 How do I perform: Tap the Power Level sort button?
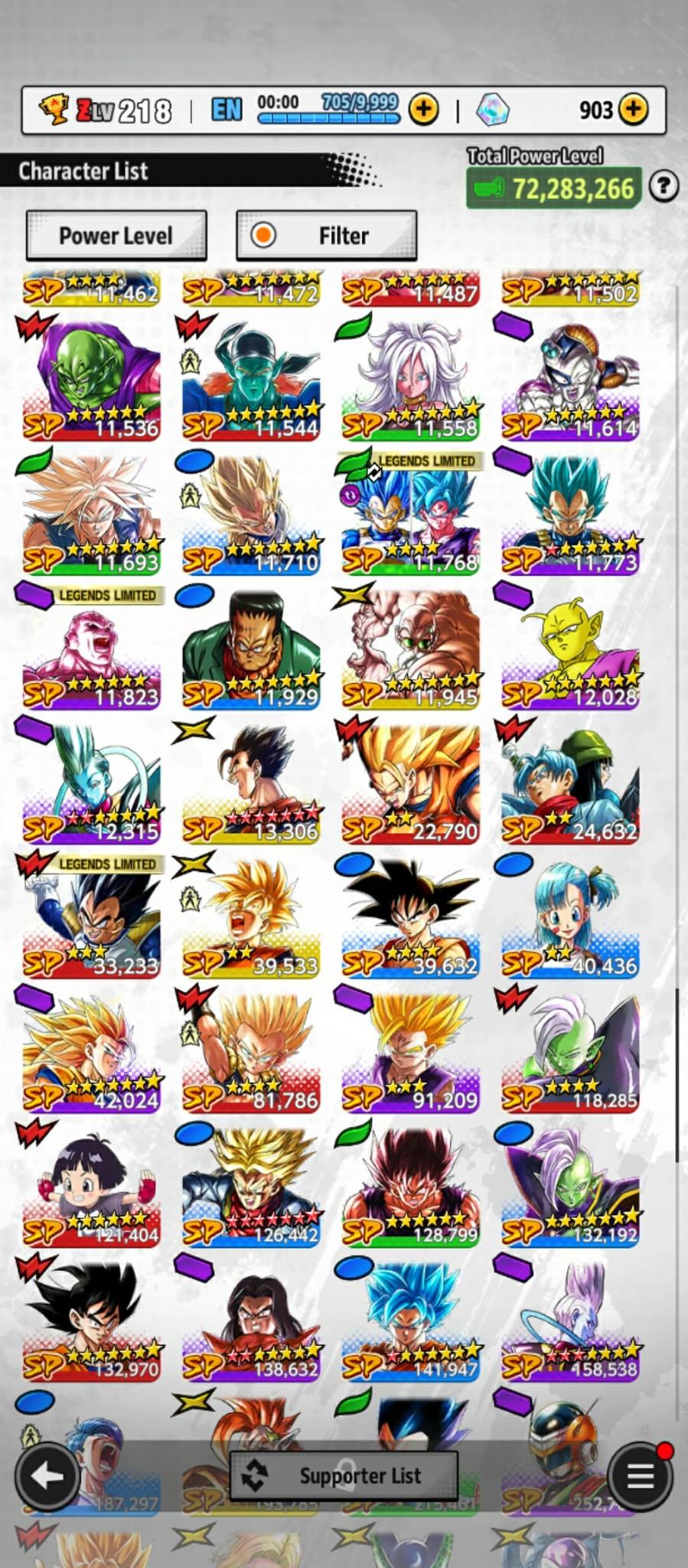(116, 236)
